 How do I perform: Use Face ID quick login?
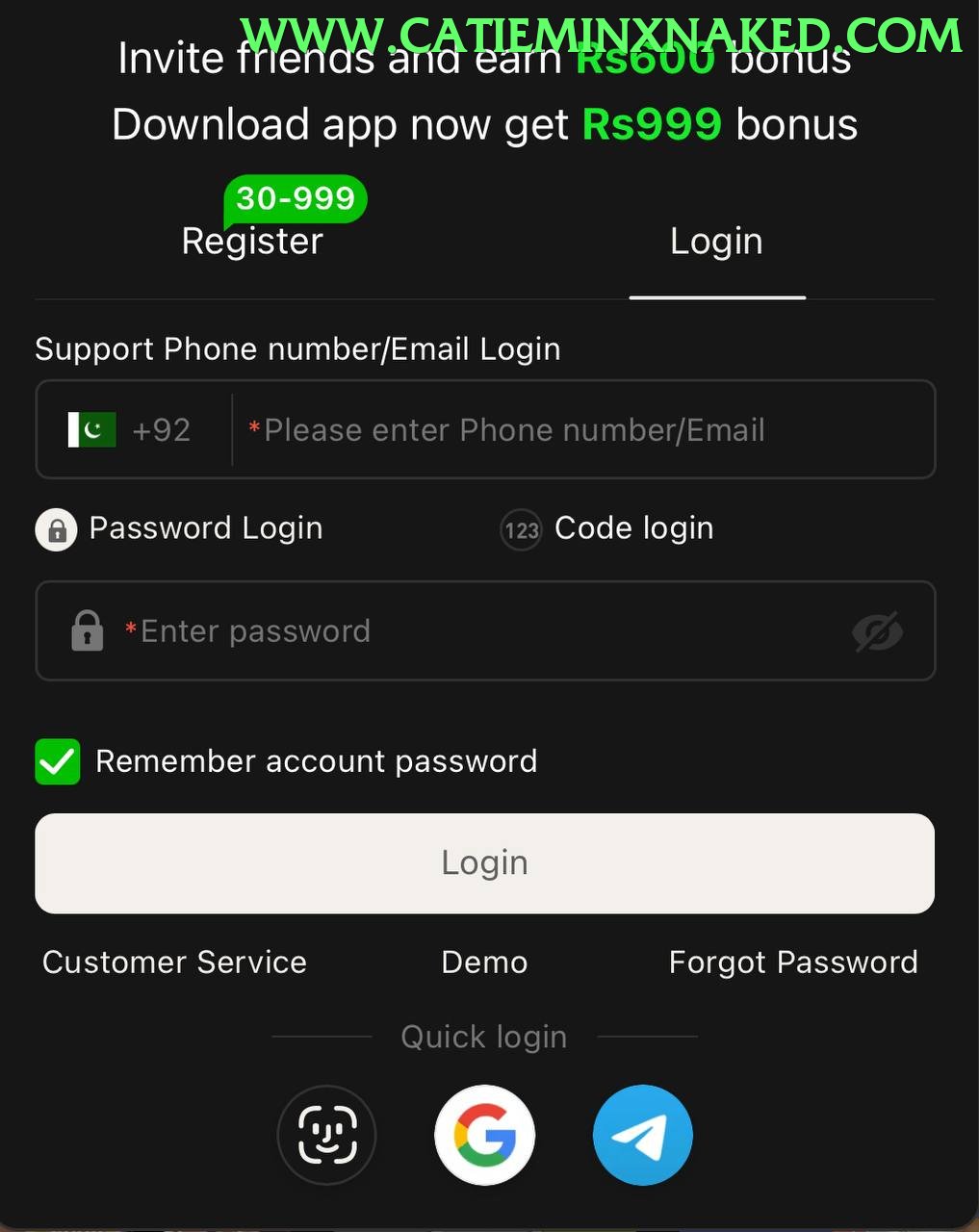(x=327, y=1136)
